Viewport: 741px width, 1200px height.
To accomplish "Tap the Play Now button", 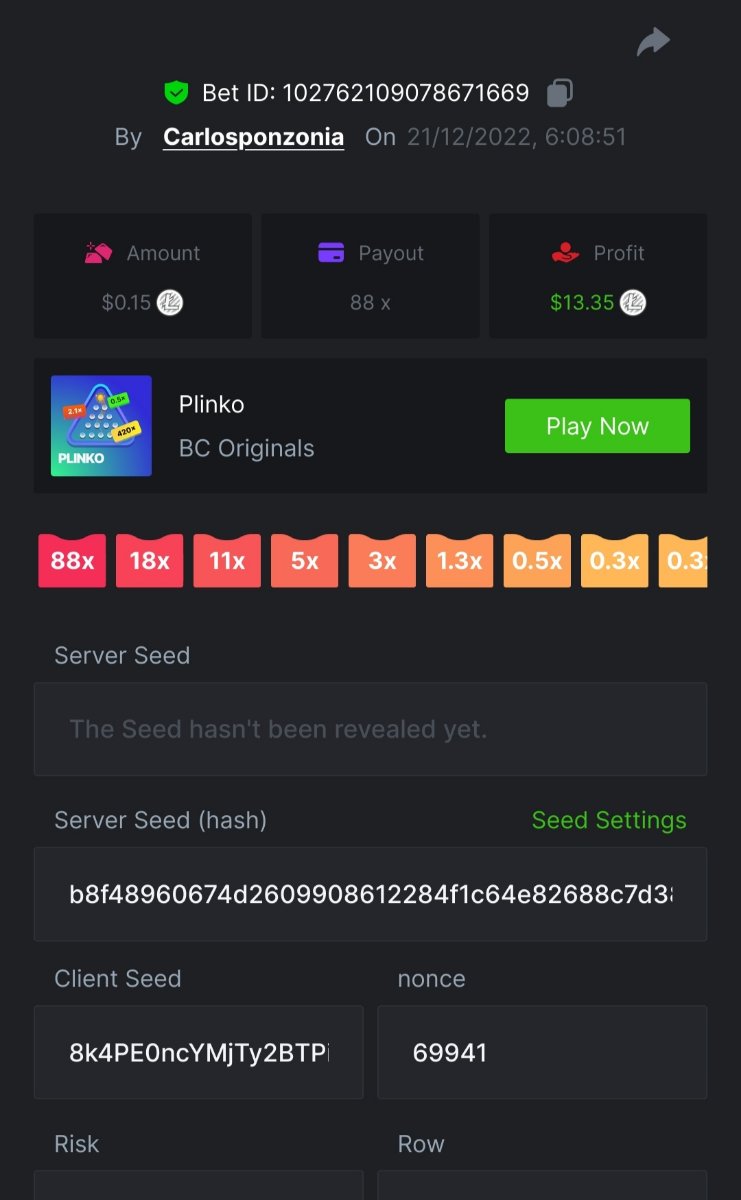I will [x=597, y=426].
